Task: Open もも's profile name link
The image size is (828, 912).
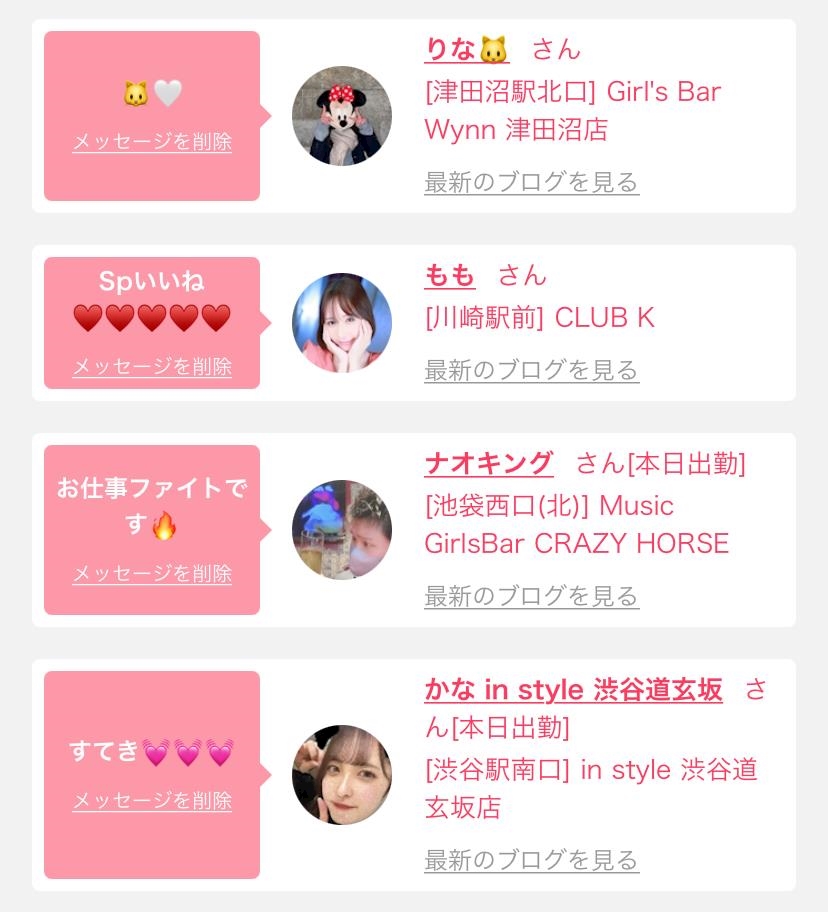Action: click(450, 275)
